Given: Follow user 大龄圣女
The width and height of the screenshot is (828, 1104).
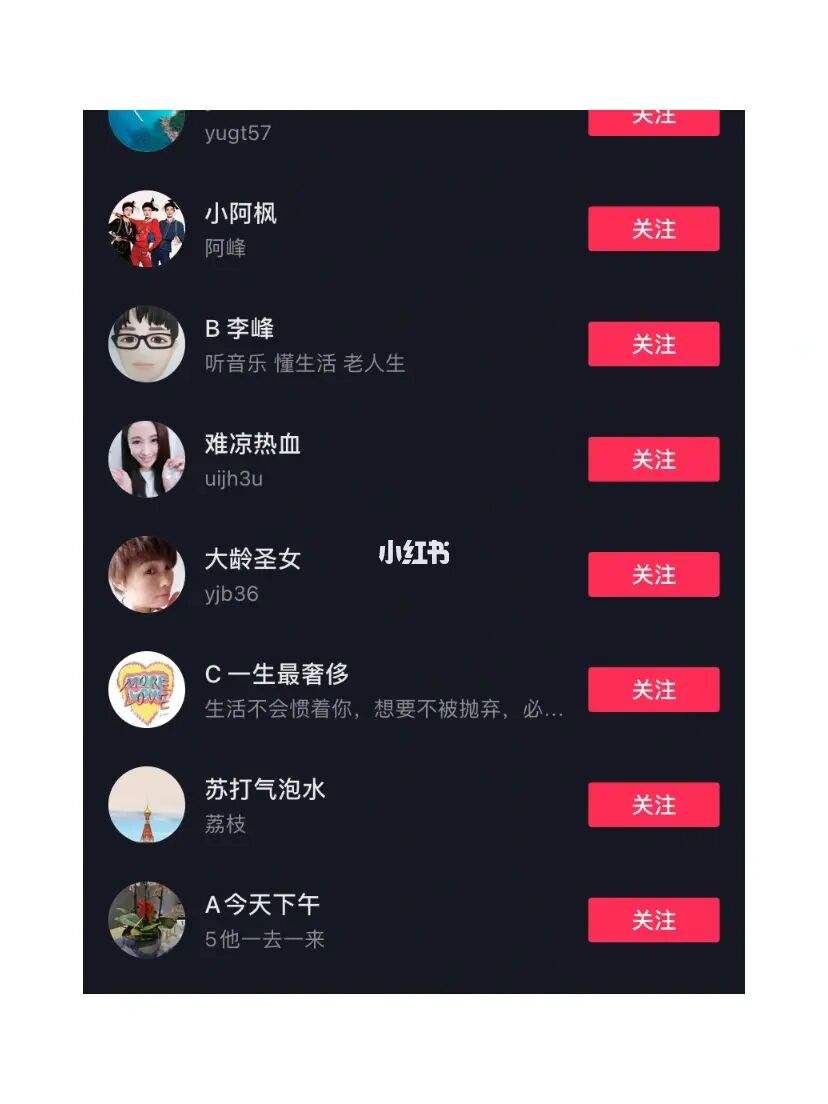Looking at the screenshot, I should pos(653,574).
